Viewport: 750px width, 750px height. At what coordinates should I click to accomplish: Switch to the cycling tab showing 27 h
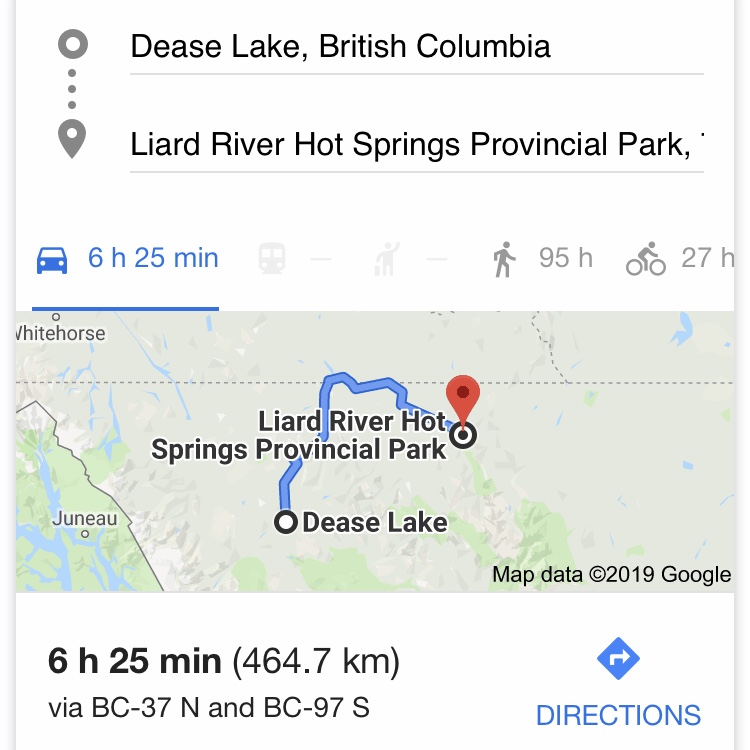pos(680,259)
